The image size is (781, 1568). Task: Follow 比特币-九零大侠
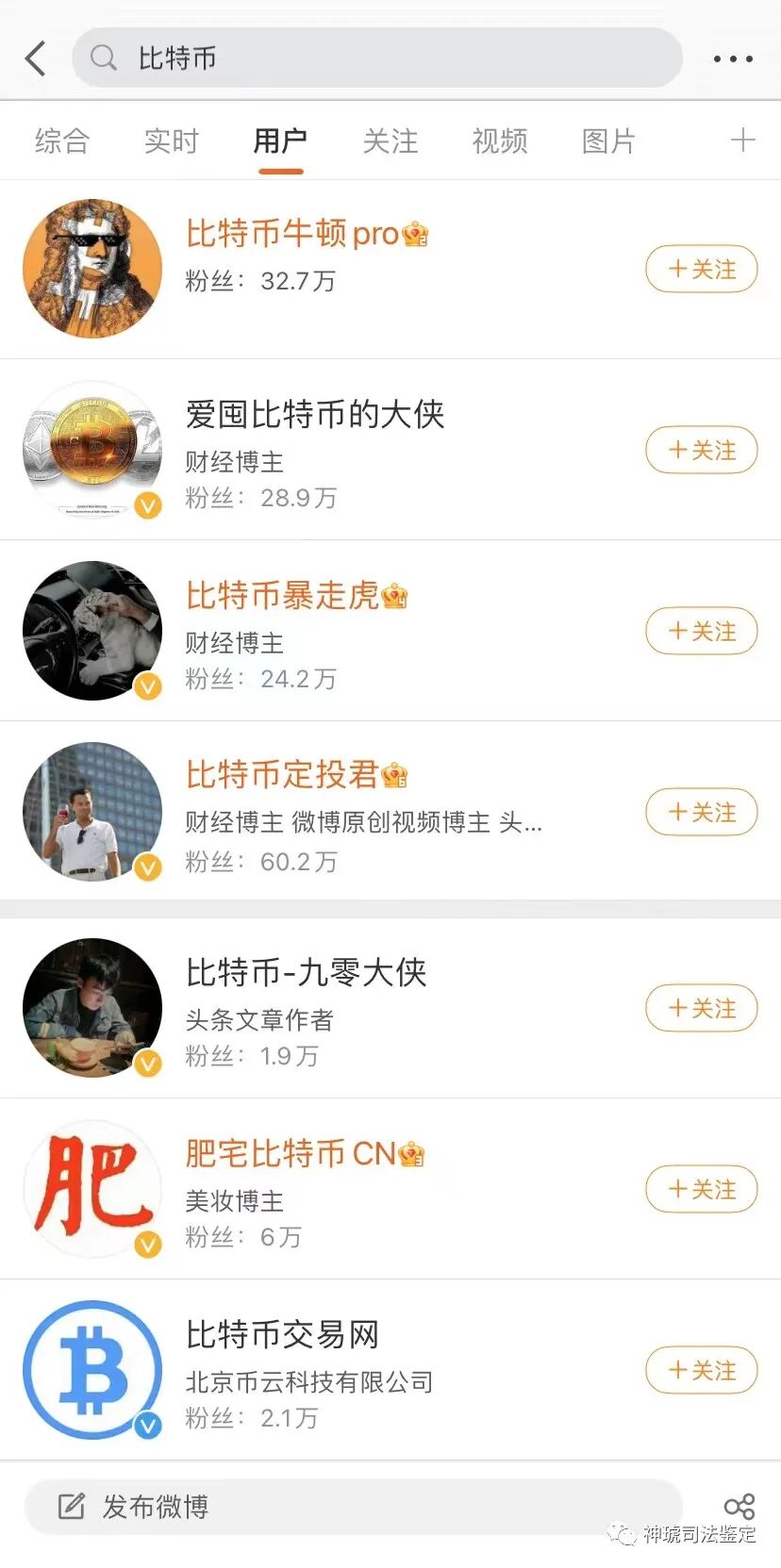702,1009
